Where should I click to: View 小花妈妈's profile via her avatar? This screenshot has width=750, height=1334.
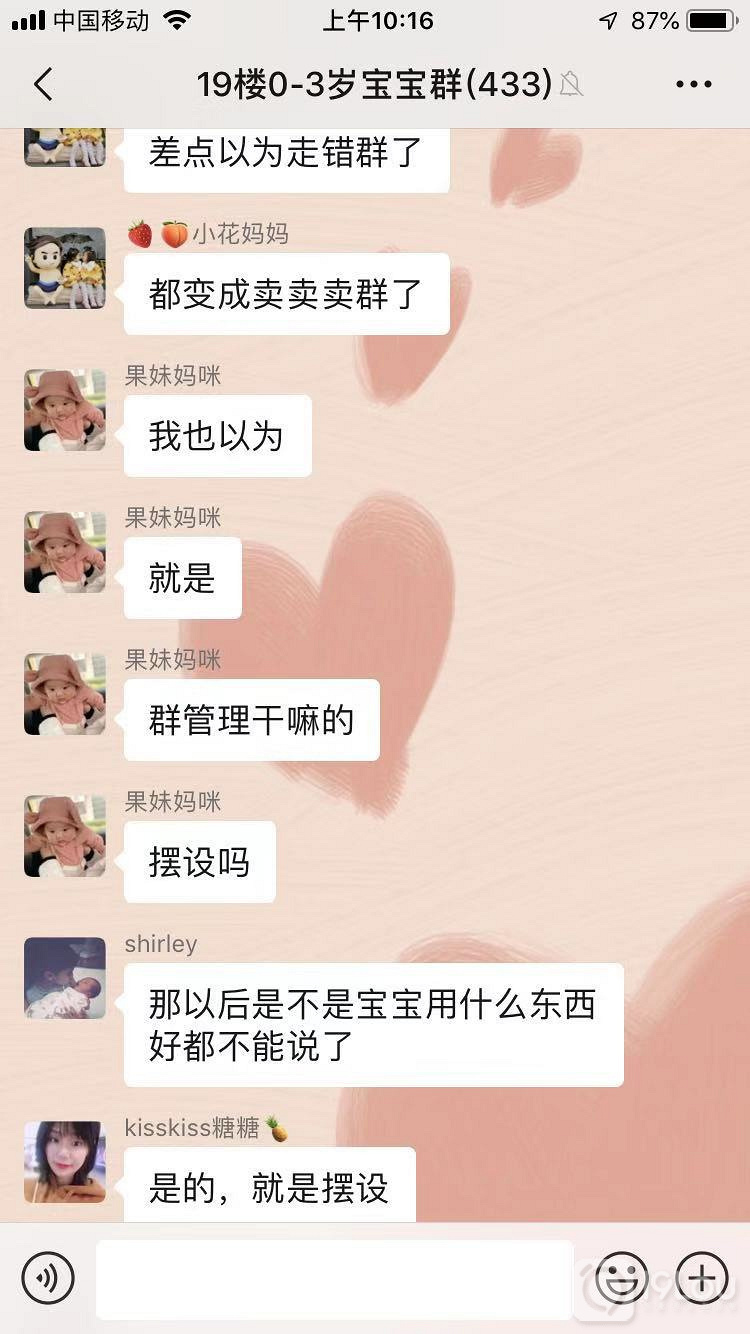(65, 268)
